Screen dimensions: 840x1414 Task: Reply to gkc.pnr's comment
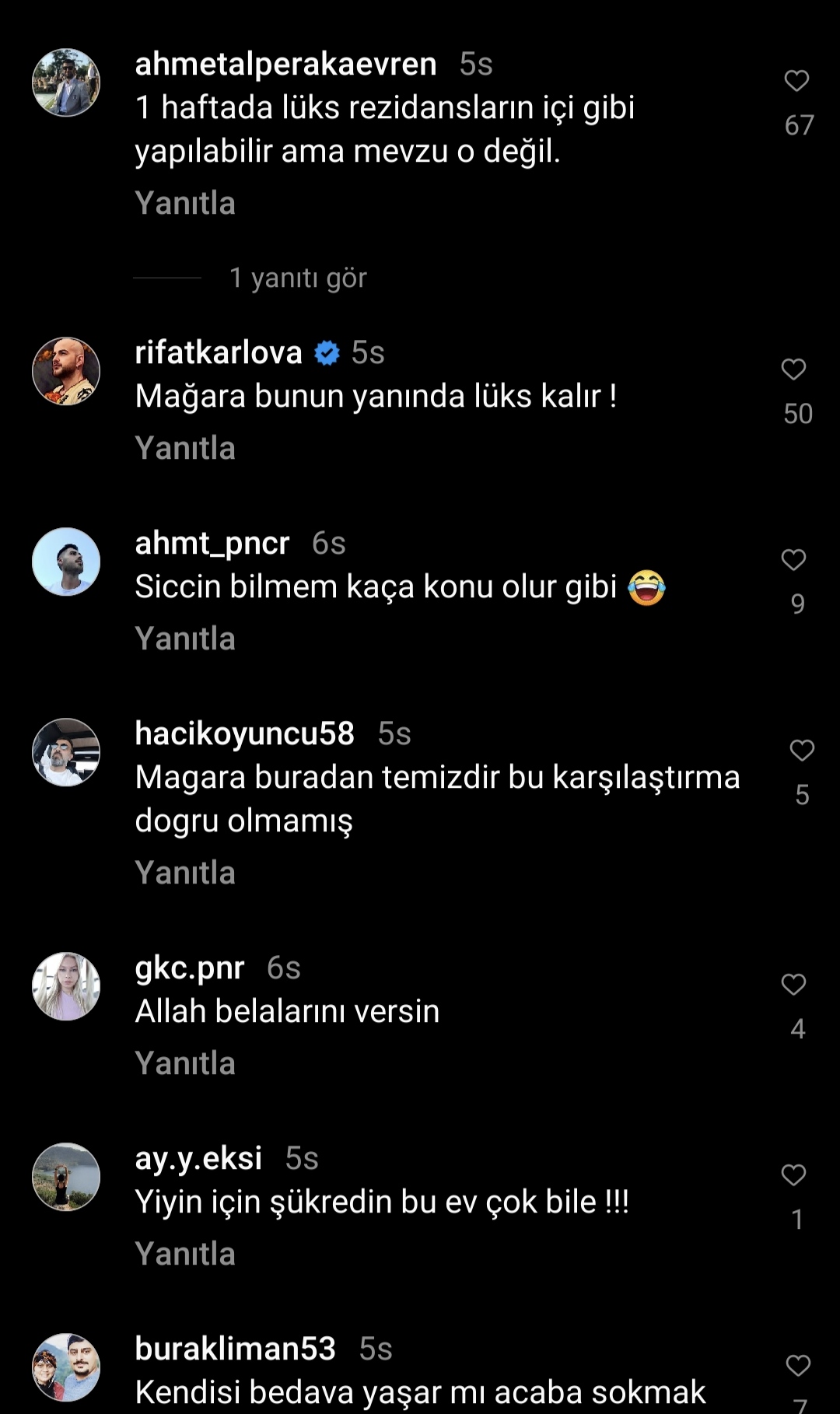pyautogui.click(x=185, y=1064)
